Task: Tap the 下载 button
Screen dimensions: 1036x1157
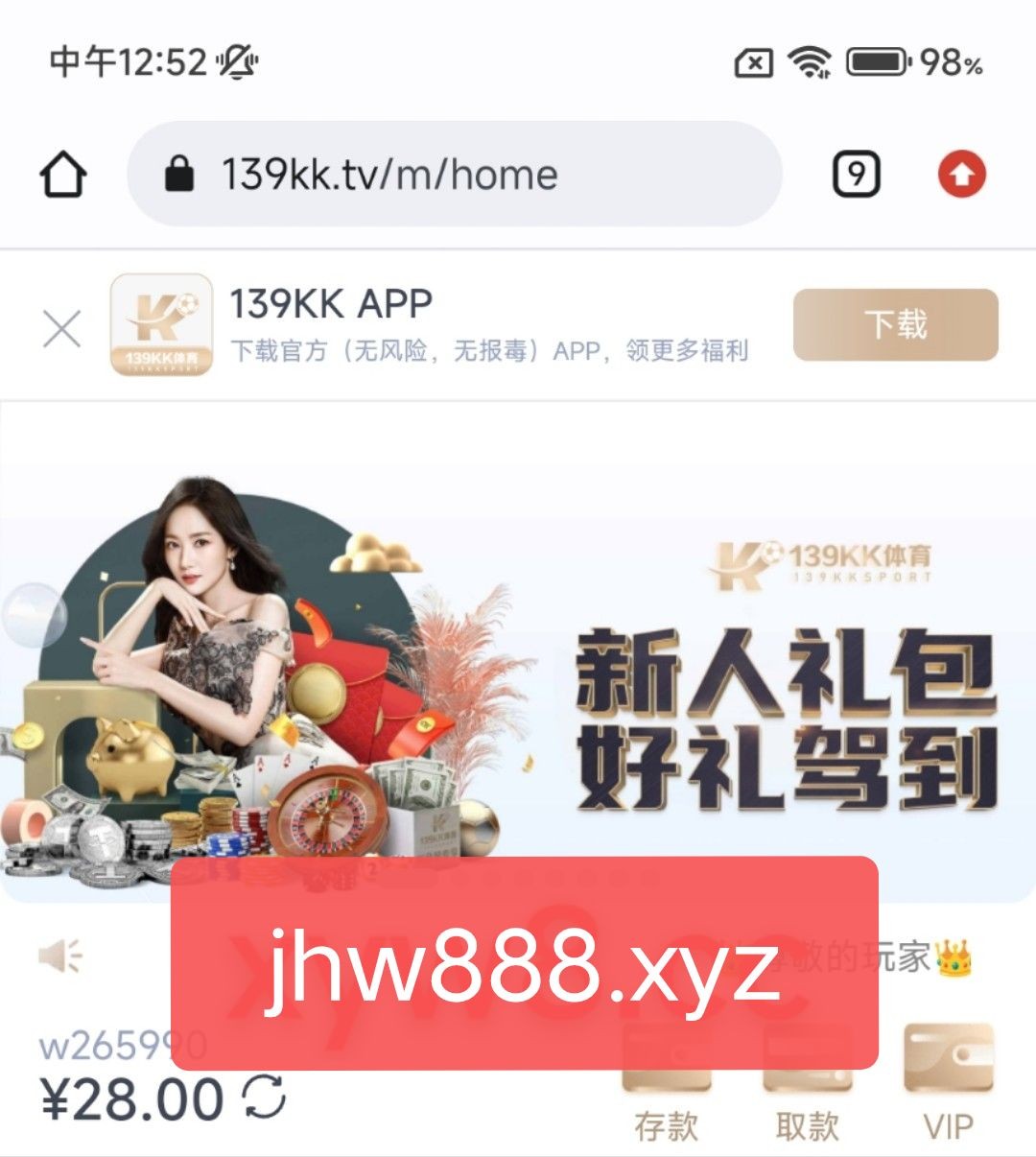Action: pos(895,324)
